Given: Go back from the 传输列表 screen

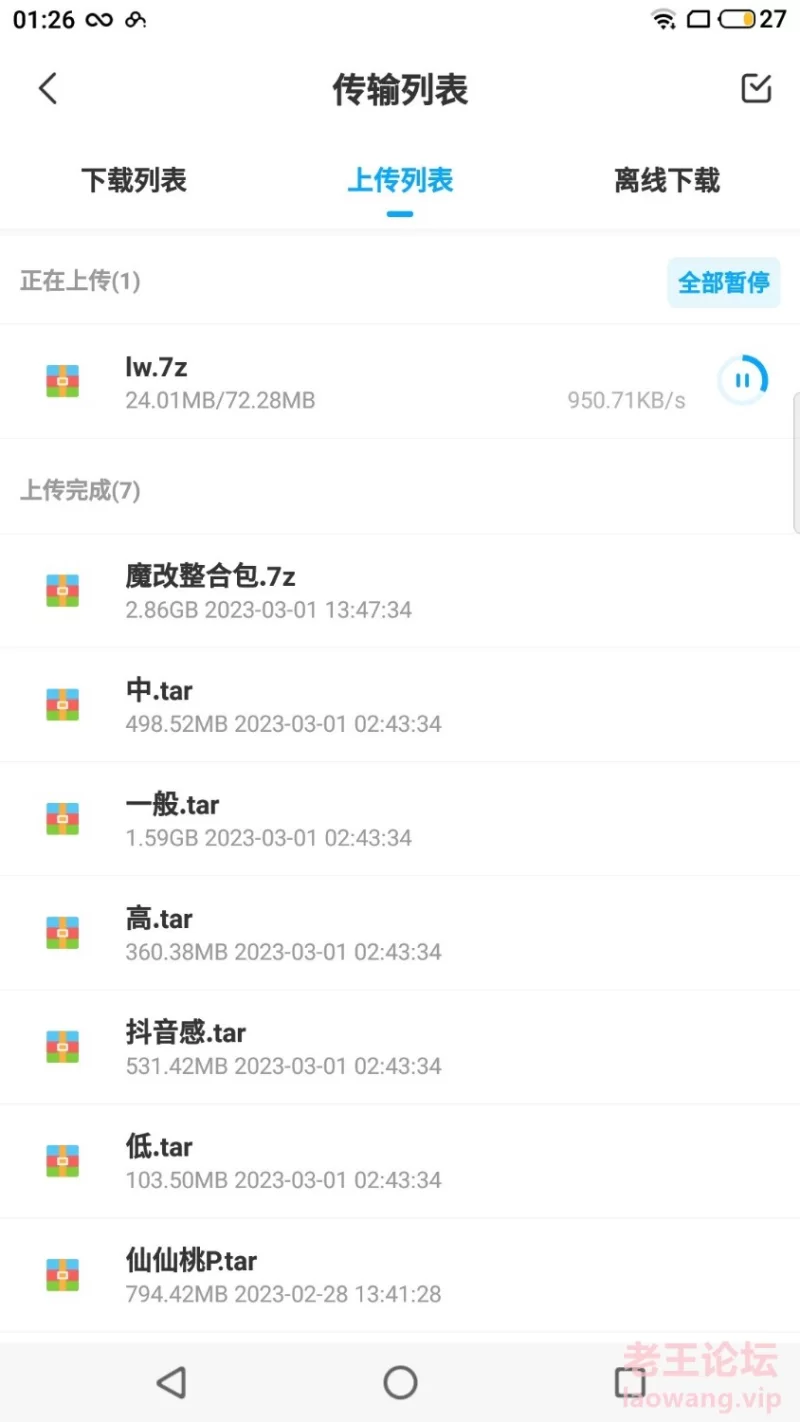Looking at the screenshot, I should click(47, 89).
